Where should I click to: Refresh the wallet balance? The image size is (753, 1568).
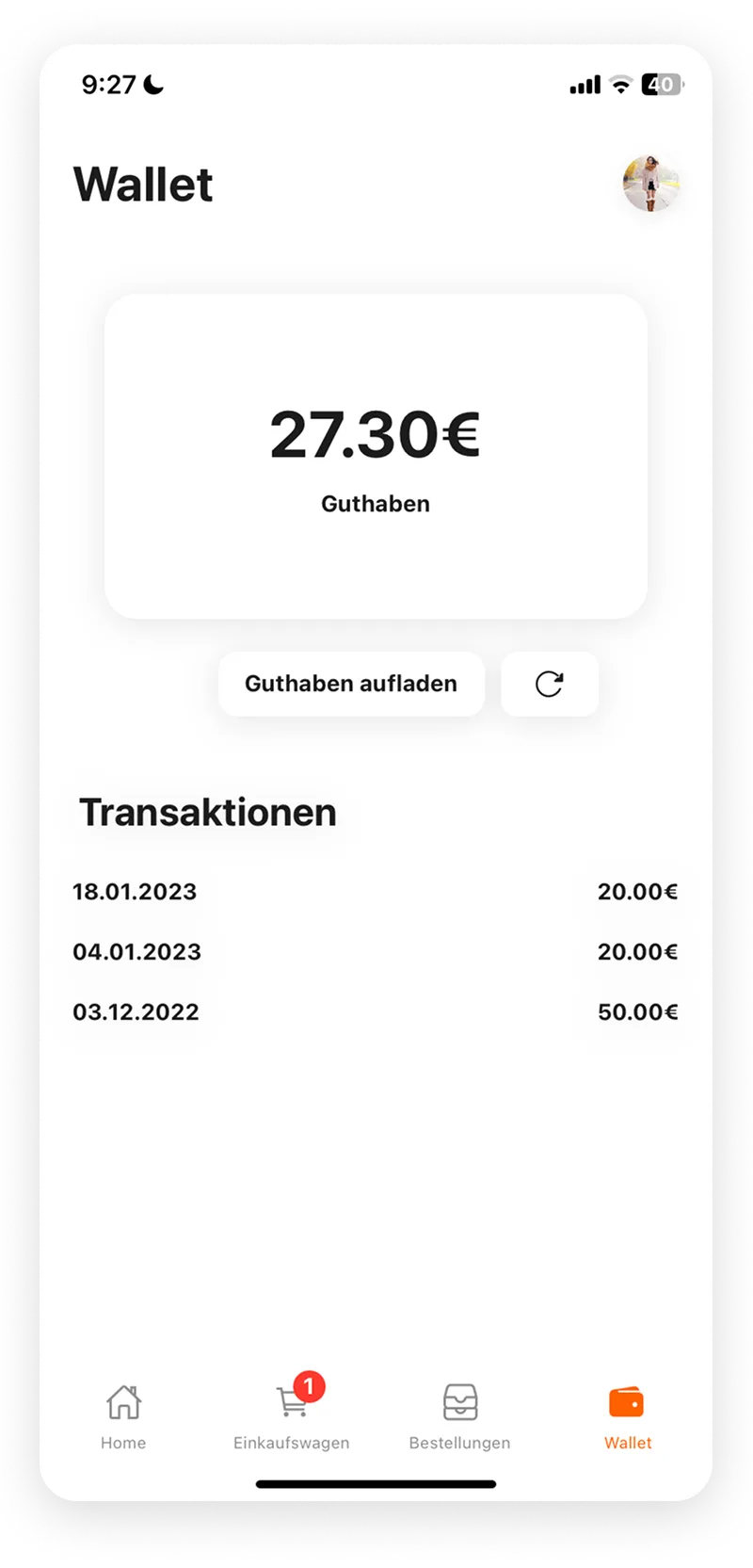(550, 684)
